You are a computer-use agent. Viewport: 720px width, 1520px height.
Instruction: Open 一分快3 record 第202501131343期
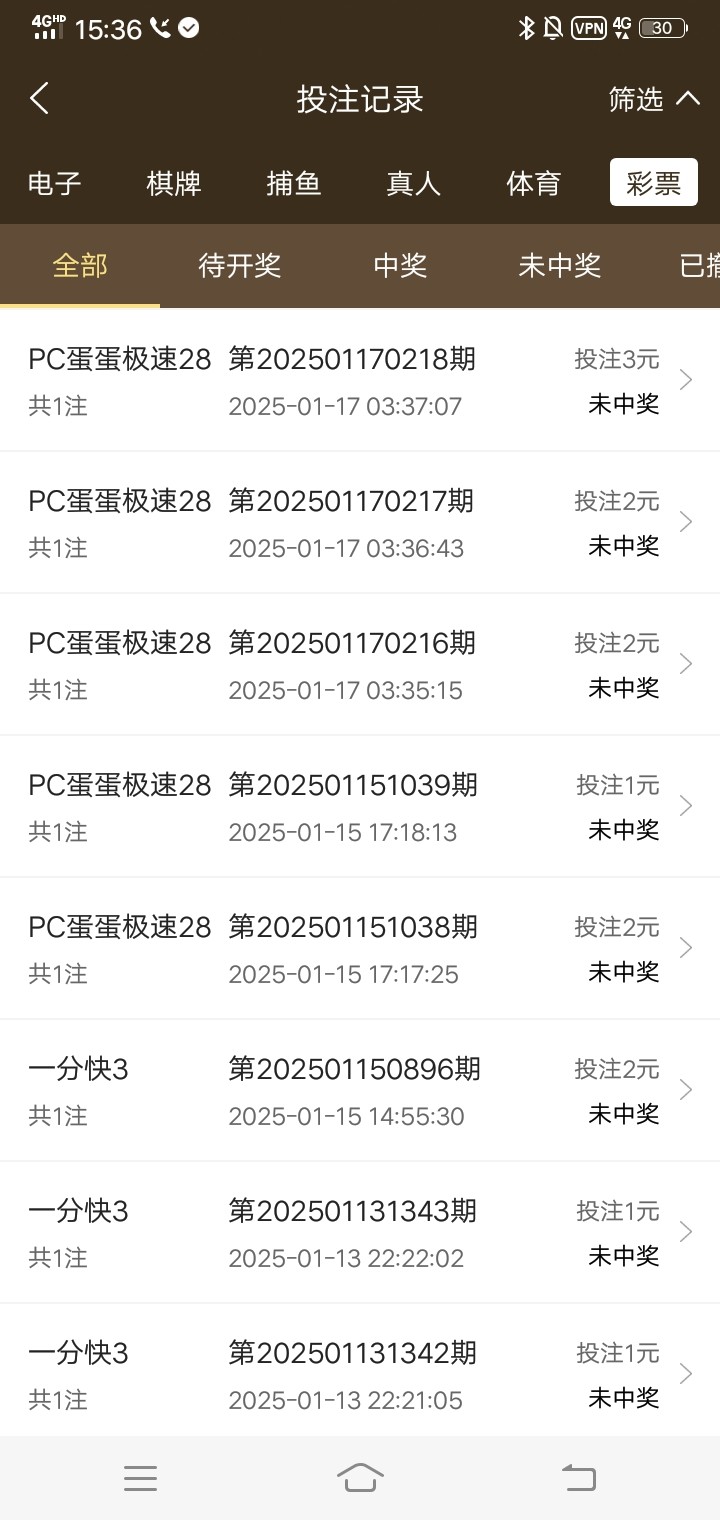[360, 1232]
